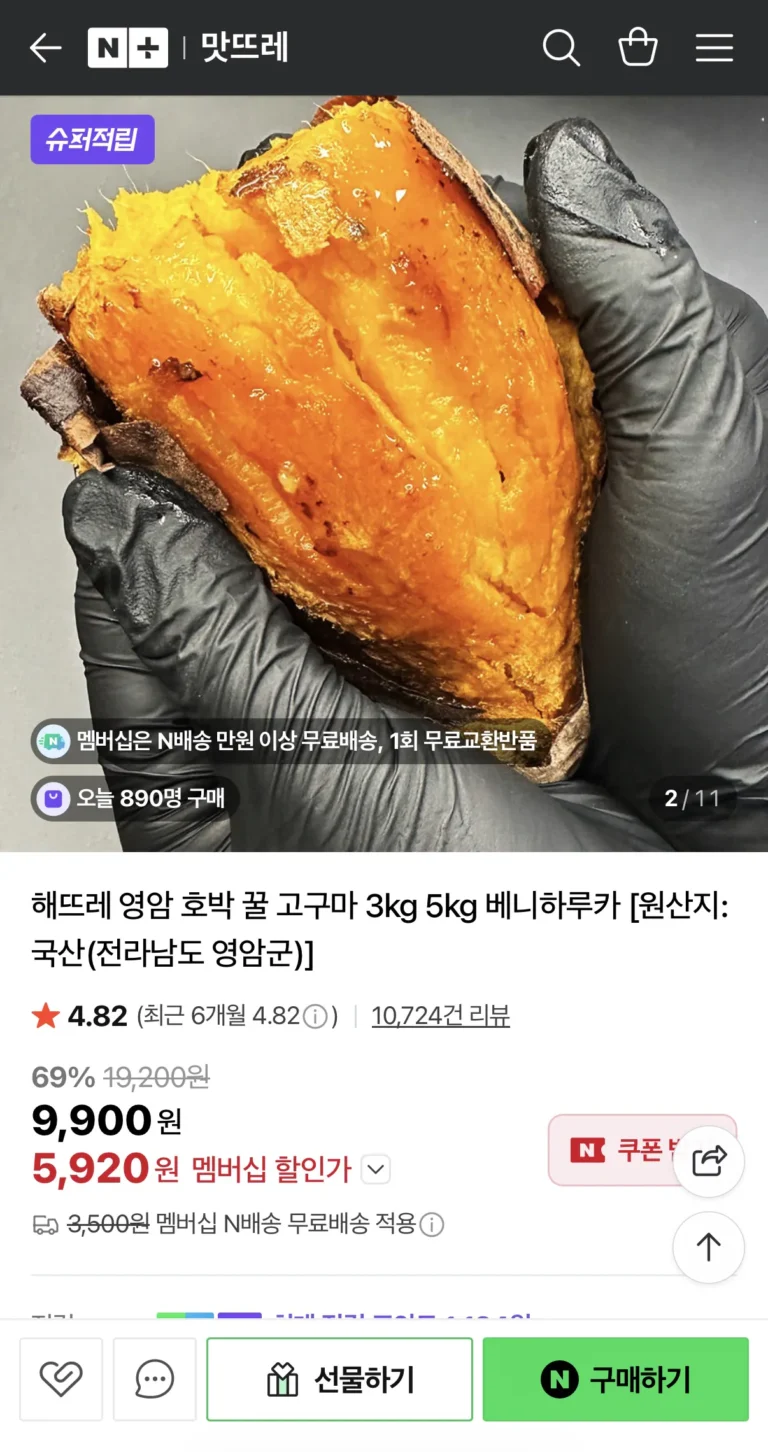Share this product
Viewport: 768px width, 1452px height.
pos(708,1161)
